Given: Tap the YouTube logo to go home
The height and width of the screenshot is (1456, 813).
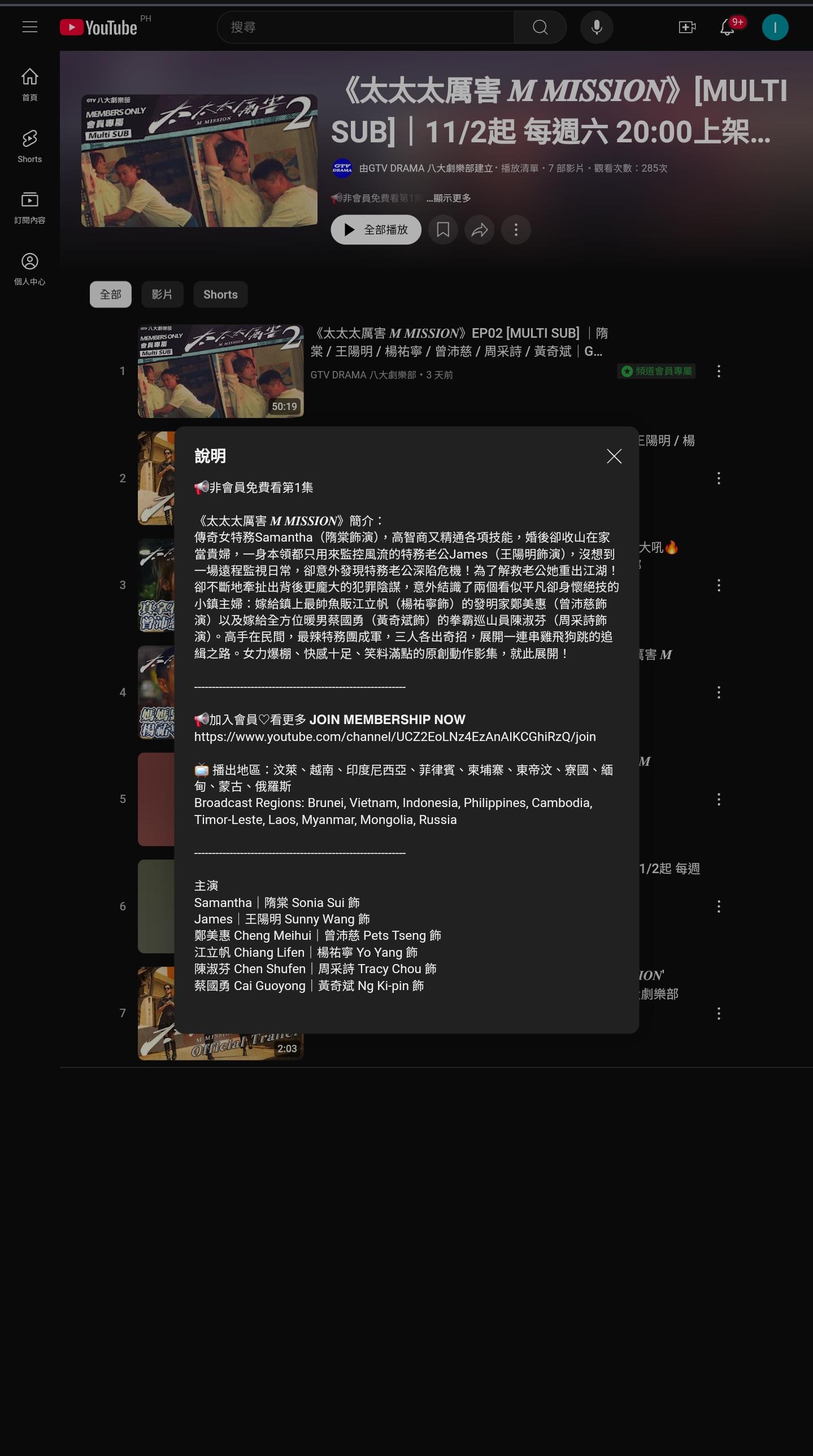Looking at the screenshot, I should tap(99, 27).
